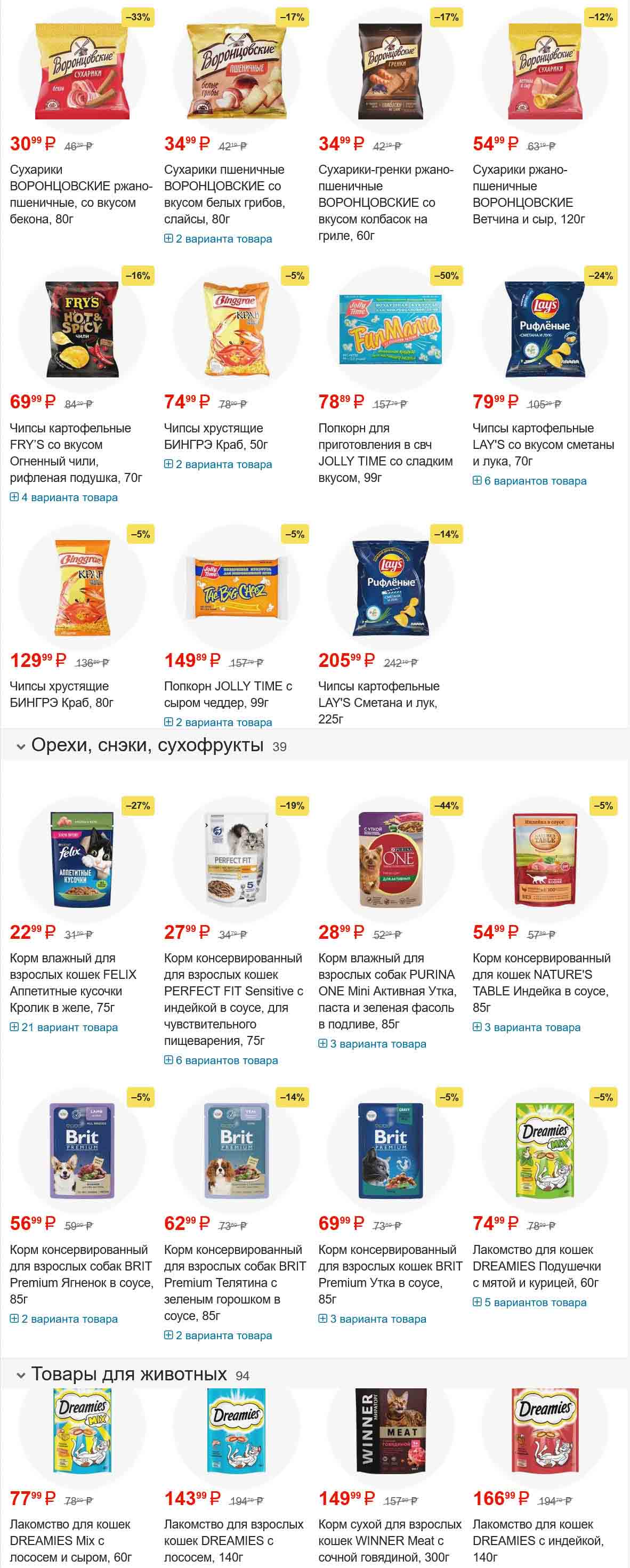The height and width of the screenshot is (1568, 630).
Task: Open БИНГРЭ Краб 80г chips card
Action: pyautogui.click(x=61, y=695)
